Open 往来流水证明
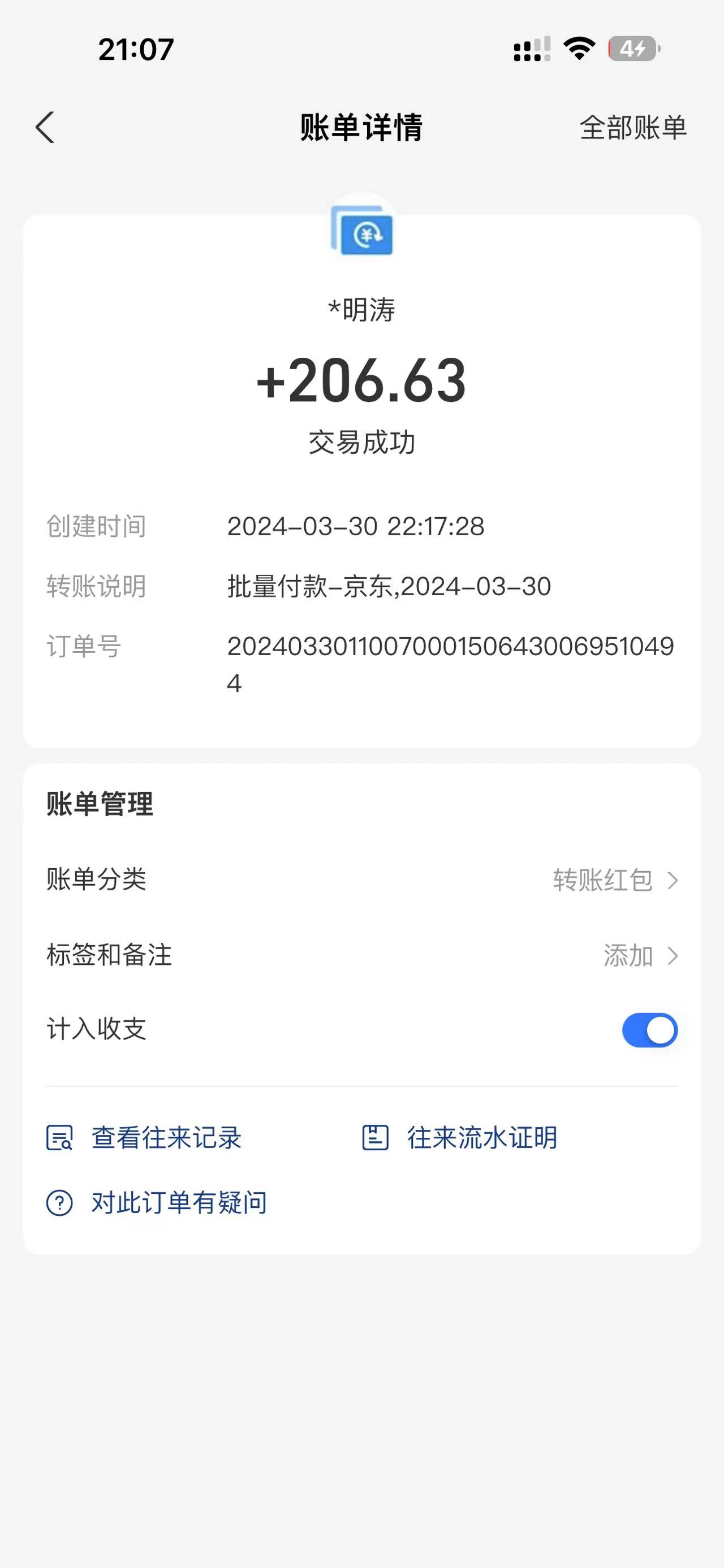The height and width of the screenshot is (1568, 724). [x=460, y=1138]
